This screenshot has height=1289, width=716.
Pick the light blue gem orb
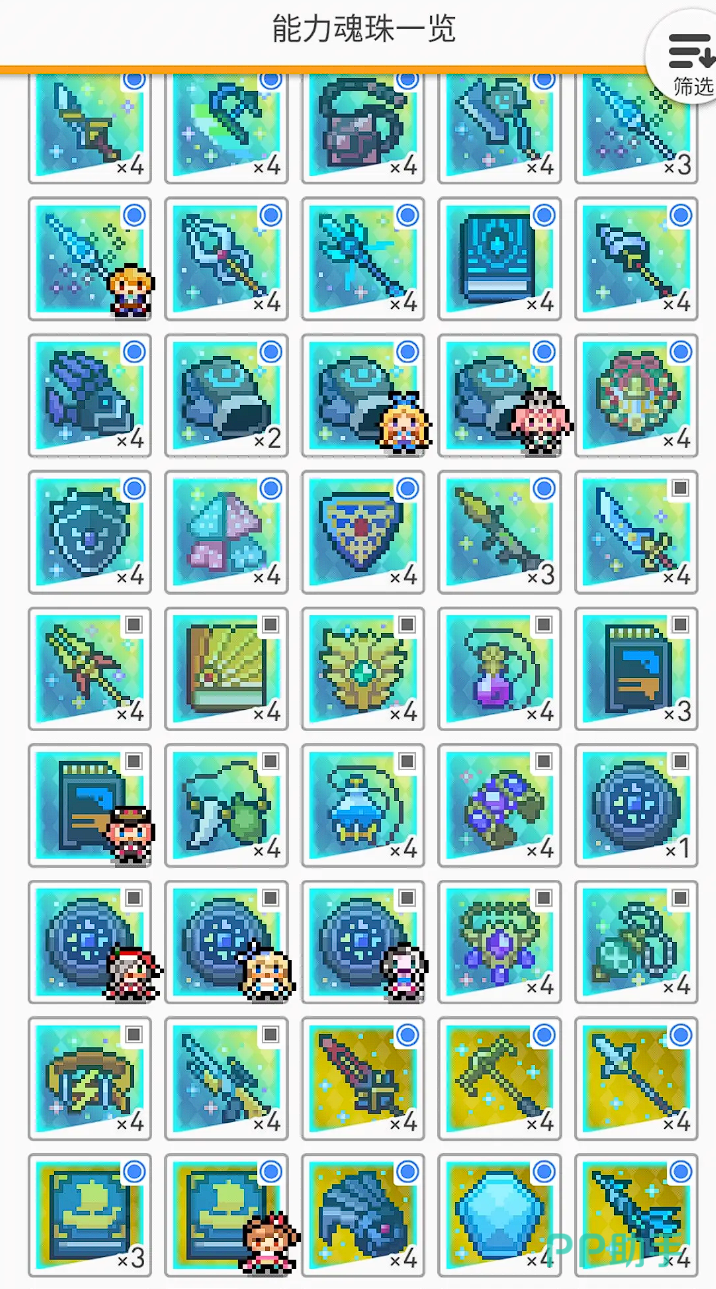tap(499, 1215)
